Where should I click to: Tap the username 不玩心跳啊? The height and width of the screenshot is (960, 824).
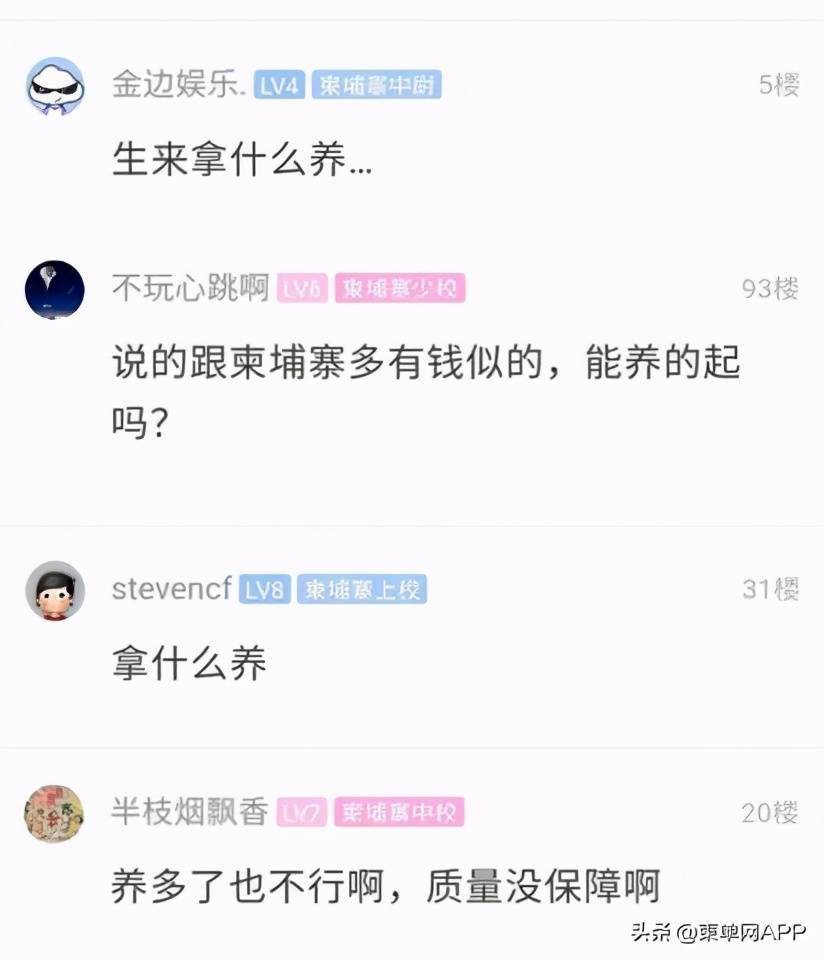point(190,289)
